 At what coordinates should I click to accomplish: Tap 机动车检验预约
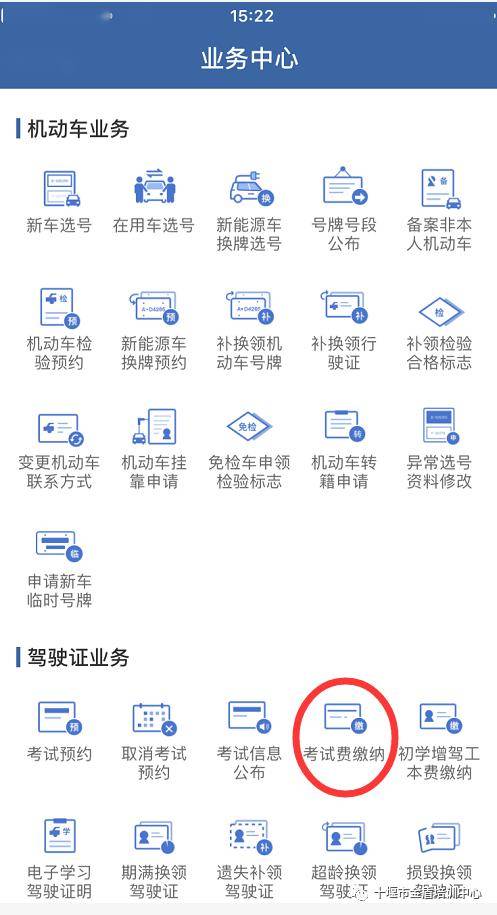coord(59,330)
